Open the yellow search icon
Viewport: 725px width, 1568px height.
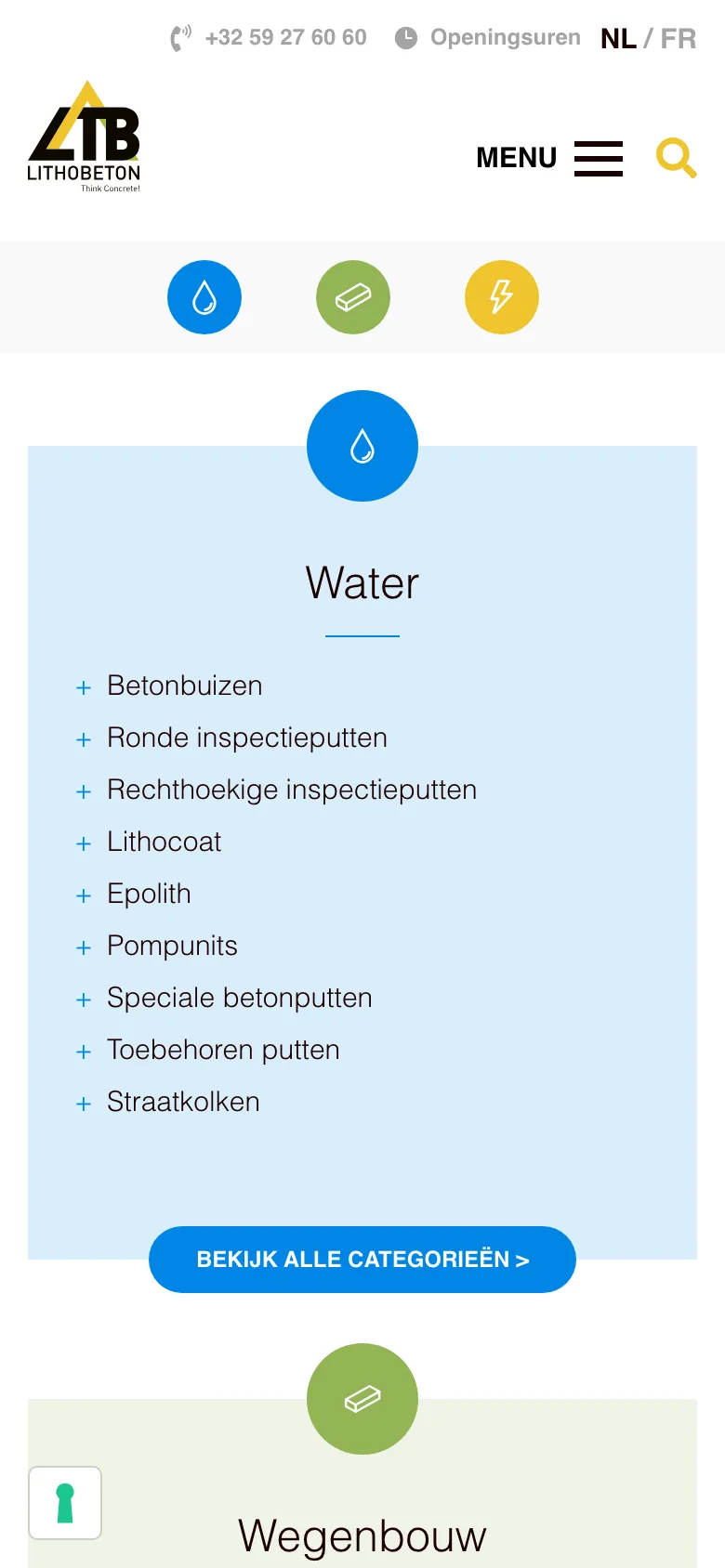click(x=677, y=158)
